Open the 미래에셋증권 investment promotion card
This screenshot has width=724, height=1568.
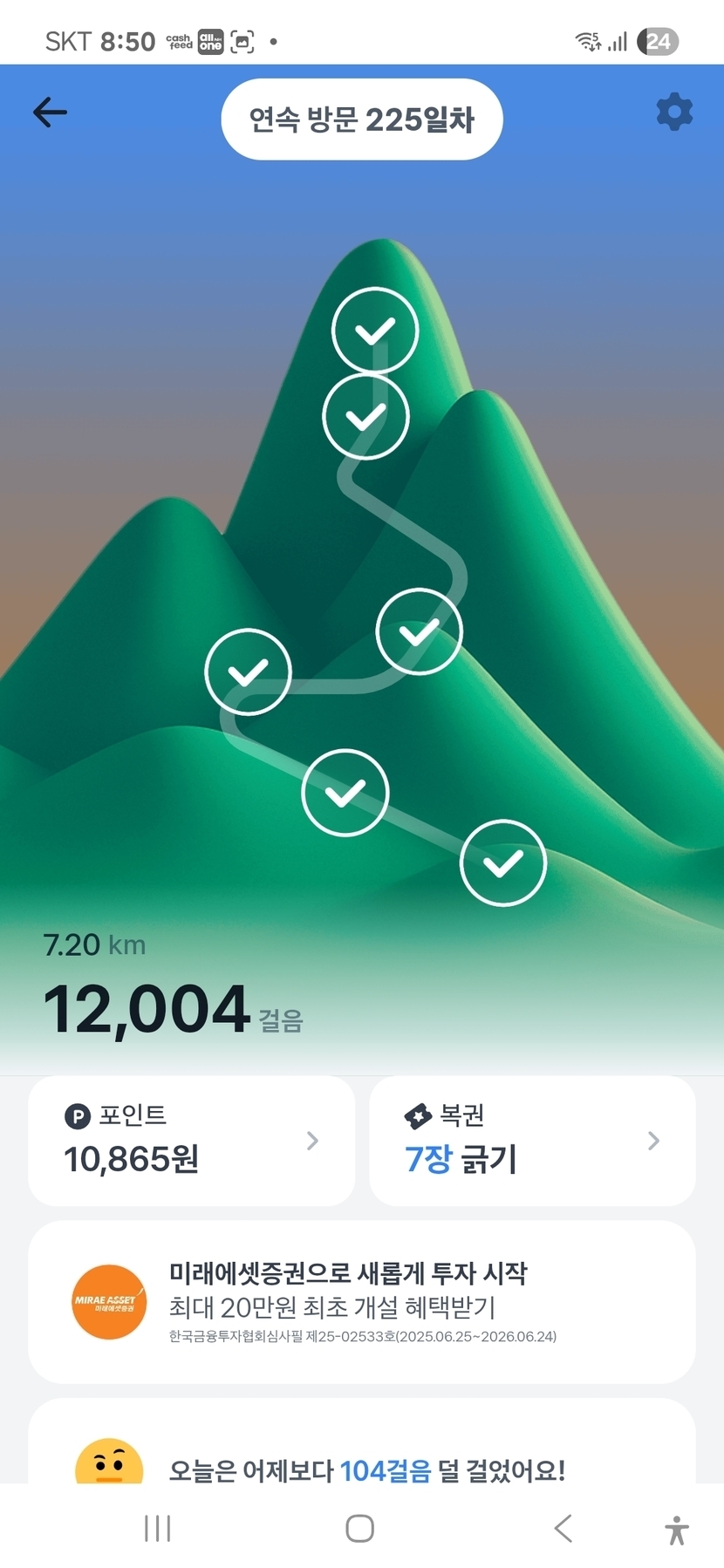click(x=362, y=1301)
